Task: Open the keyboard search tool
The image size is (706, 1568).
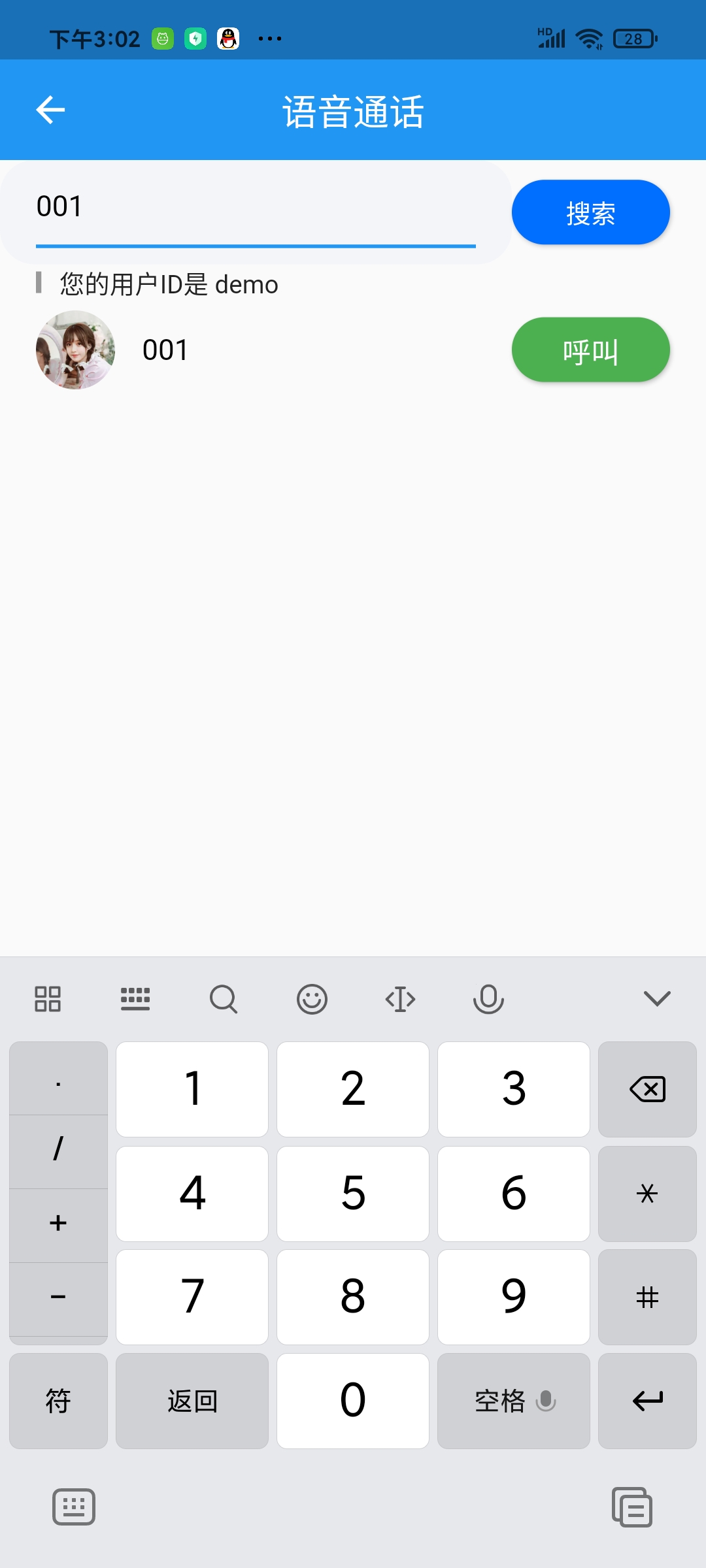Action: coord(224,999)
